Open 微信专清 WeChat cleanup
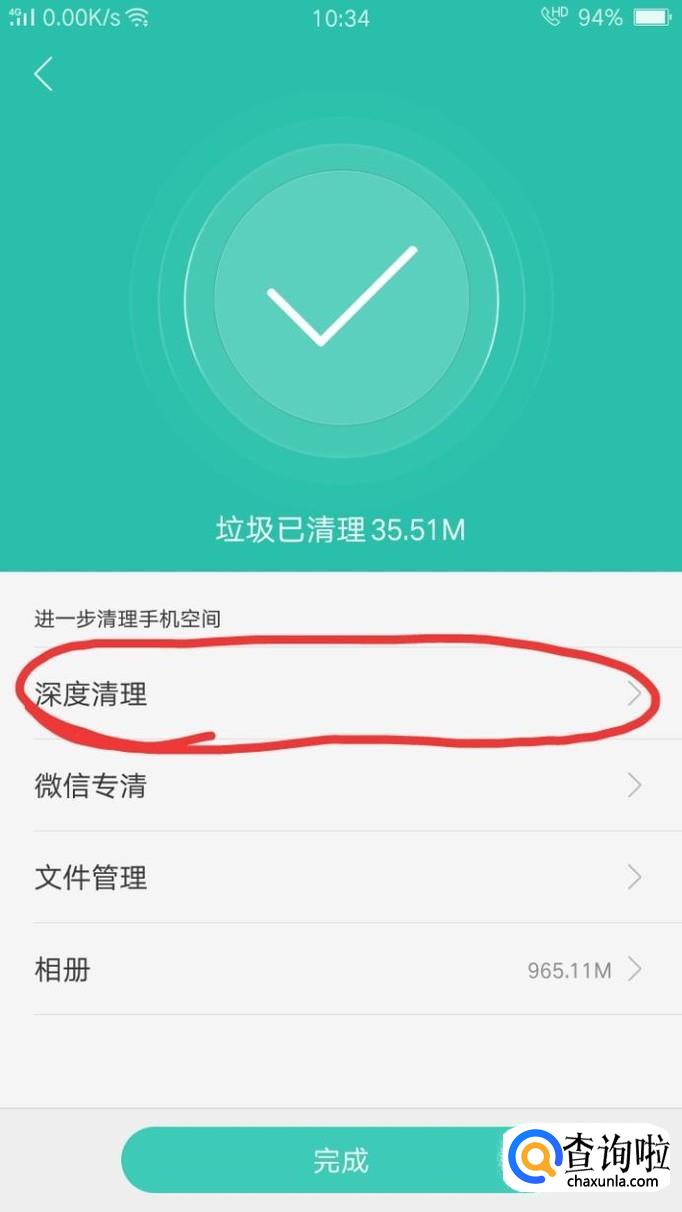Image resolution: width=682 pixels, height=1212 pixels. [x=340, y=786]
